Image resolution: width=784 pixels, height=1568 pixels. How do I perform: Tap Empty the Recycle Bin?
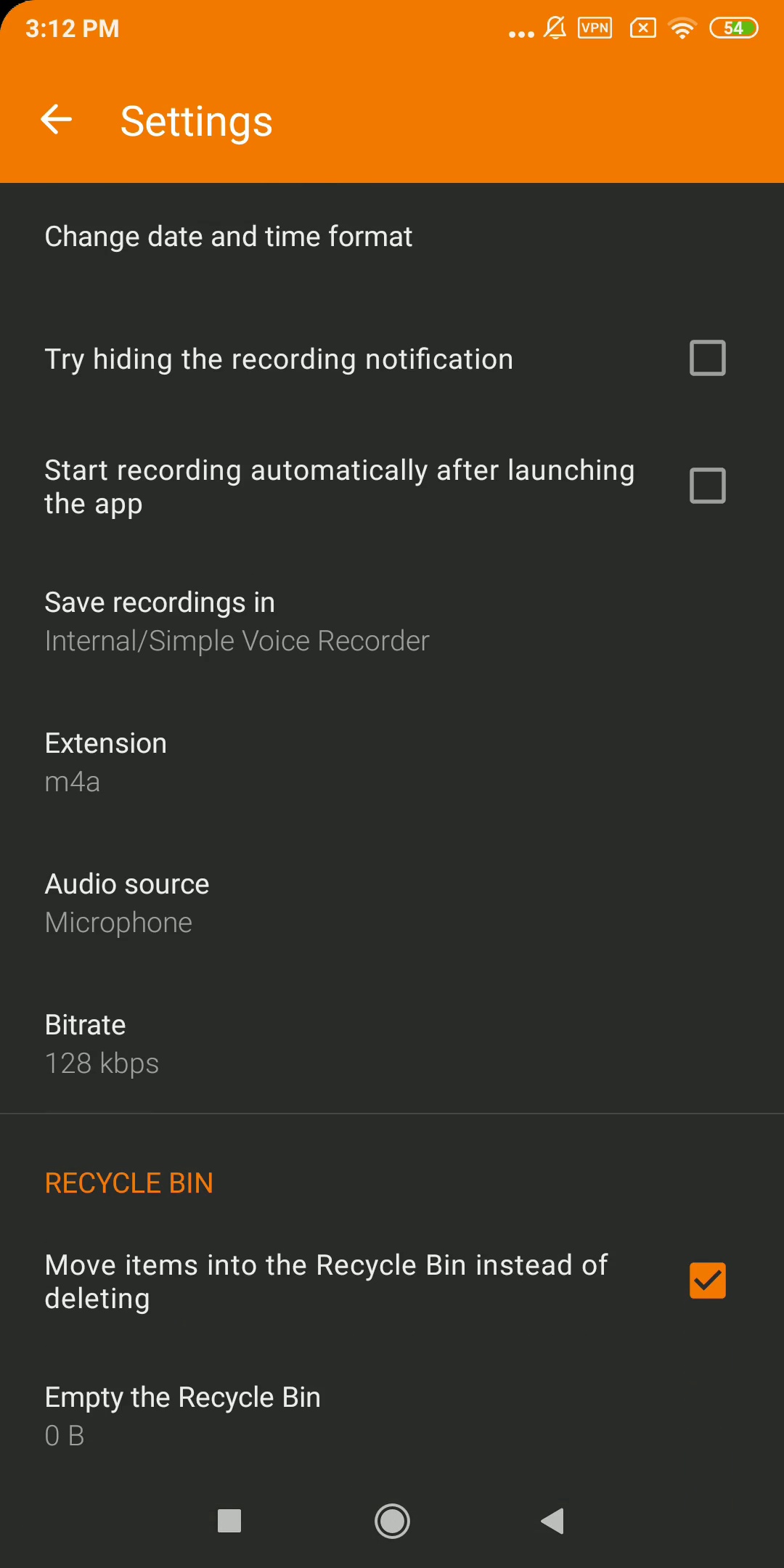[x=392, y=1416]
